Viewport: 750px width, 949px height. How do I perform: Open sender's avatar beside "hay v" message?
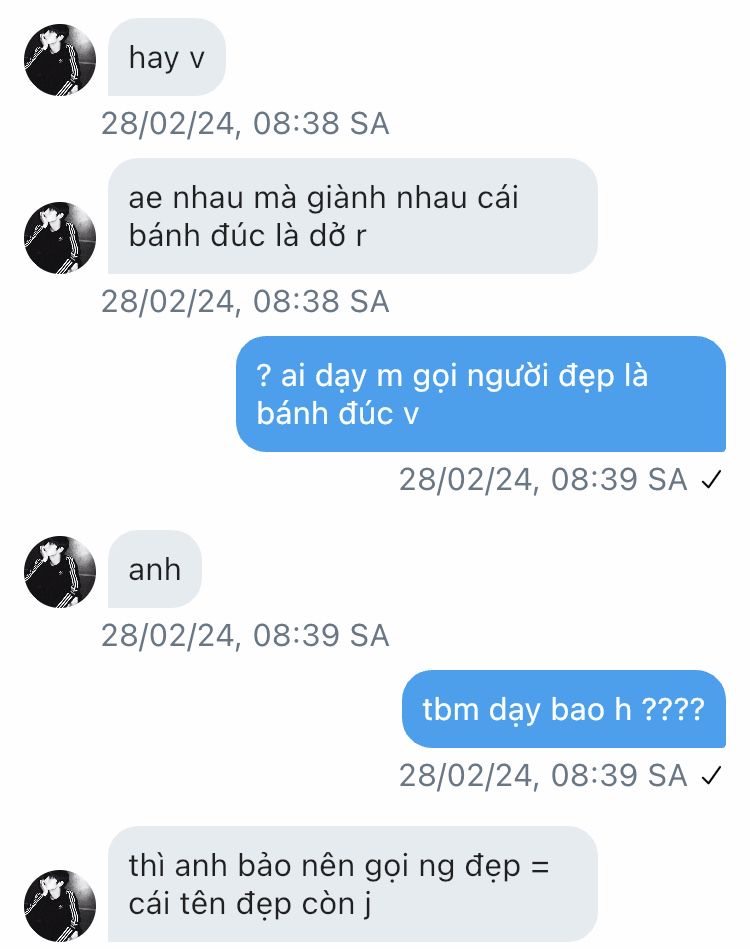[x=60, y=60]
